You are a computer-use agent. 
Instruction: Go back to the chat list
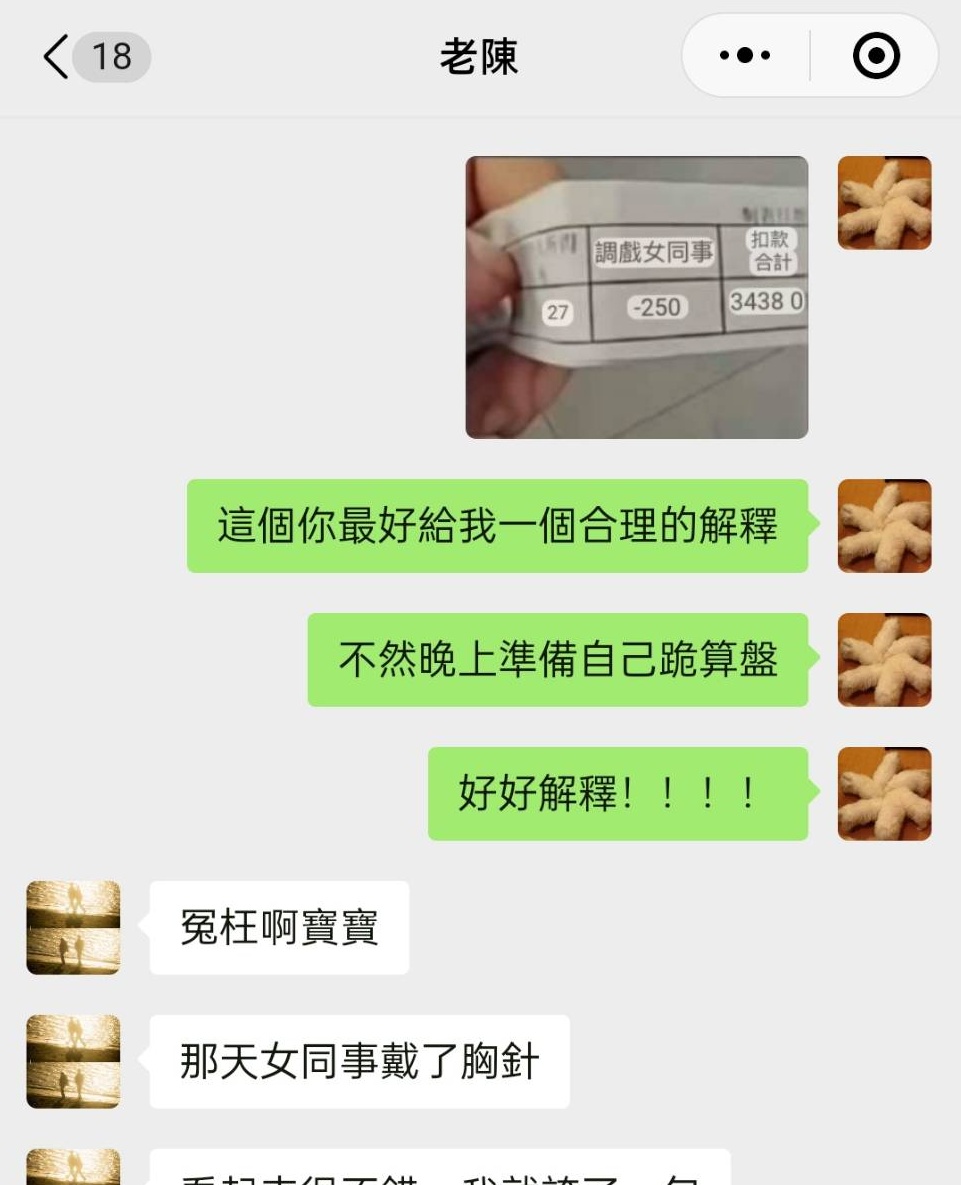(x=58, y=57)
